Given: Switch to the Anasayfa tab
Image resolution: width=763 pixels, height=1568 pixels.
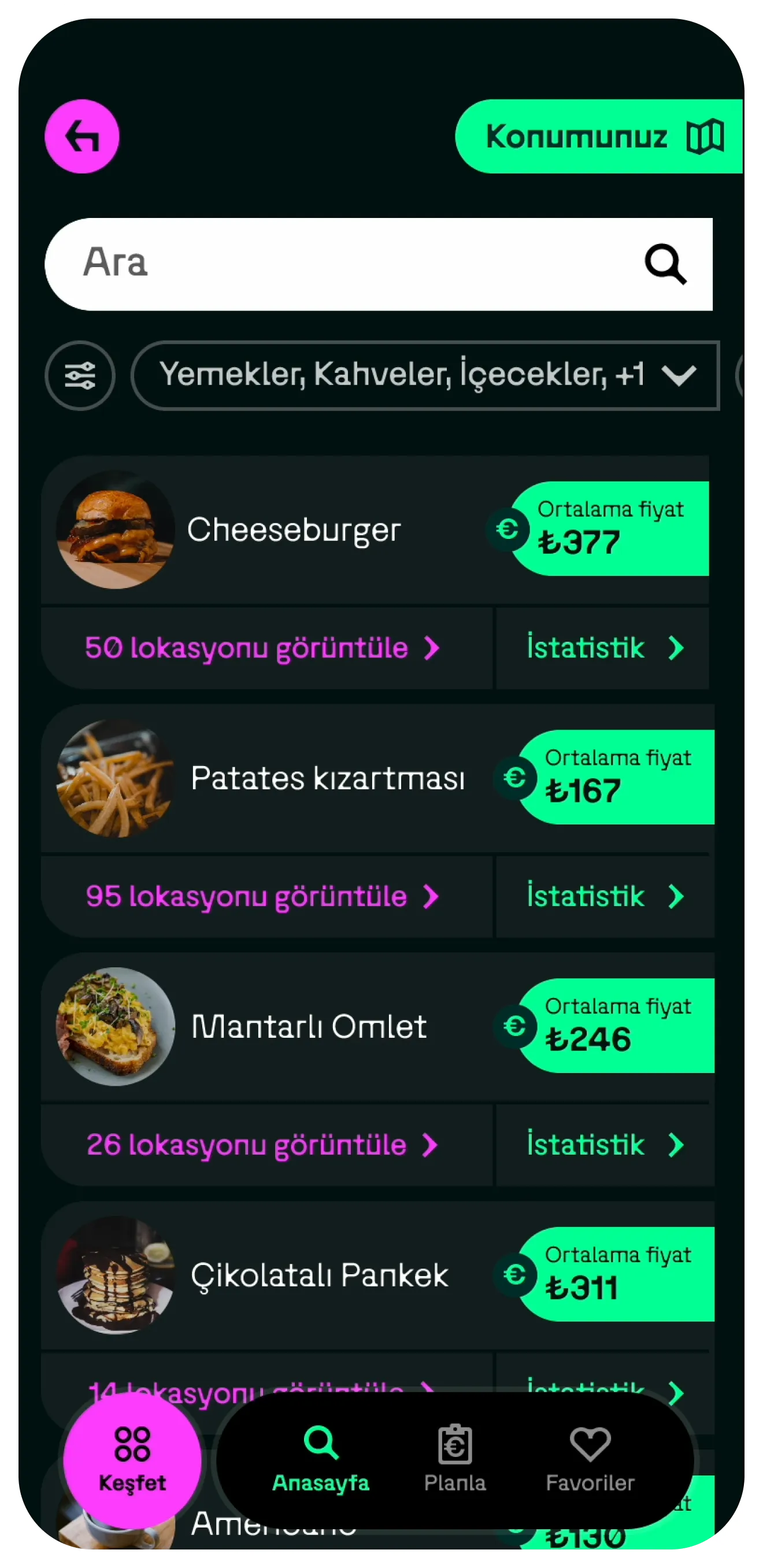Looking at the screenshot, I should [x=321, y=1460].
